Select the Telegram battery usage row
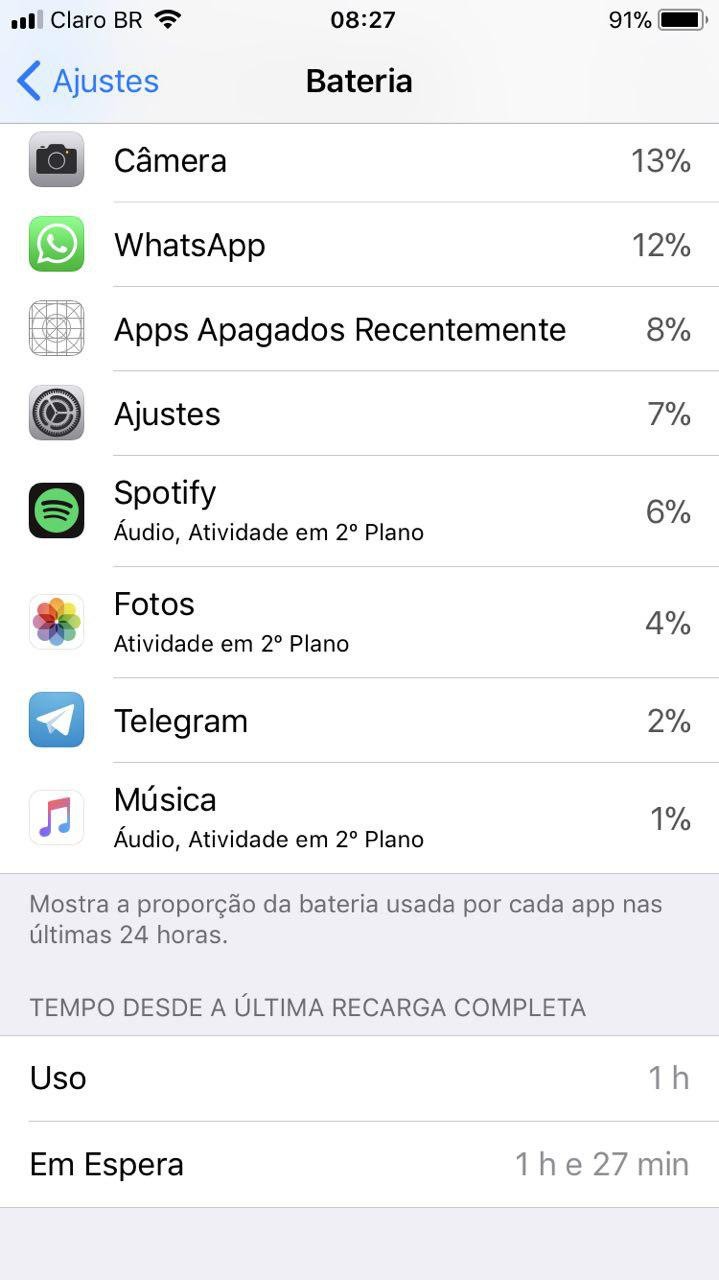The height and width of the screenshot is (1280, 719). tap(360, 721)
